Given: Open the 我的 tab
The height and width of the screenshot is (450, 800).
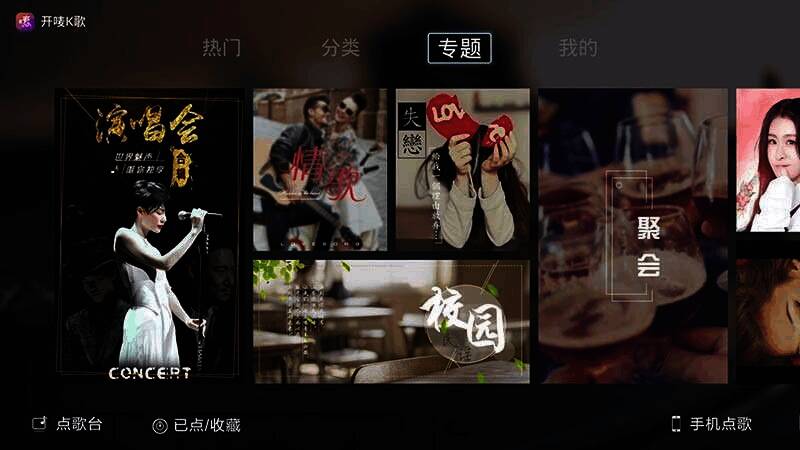Looking at the screenshot, I should (577, 48).
